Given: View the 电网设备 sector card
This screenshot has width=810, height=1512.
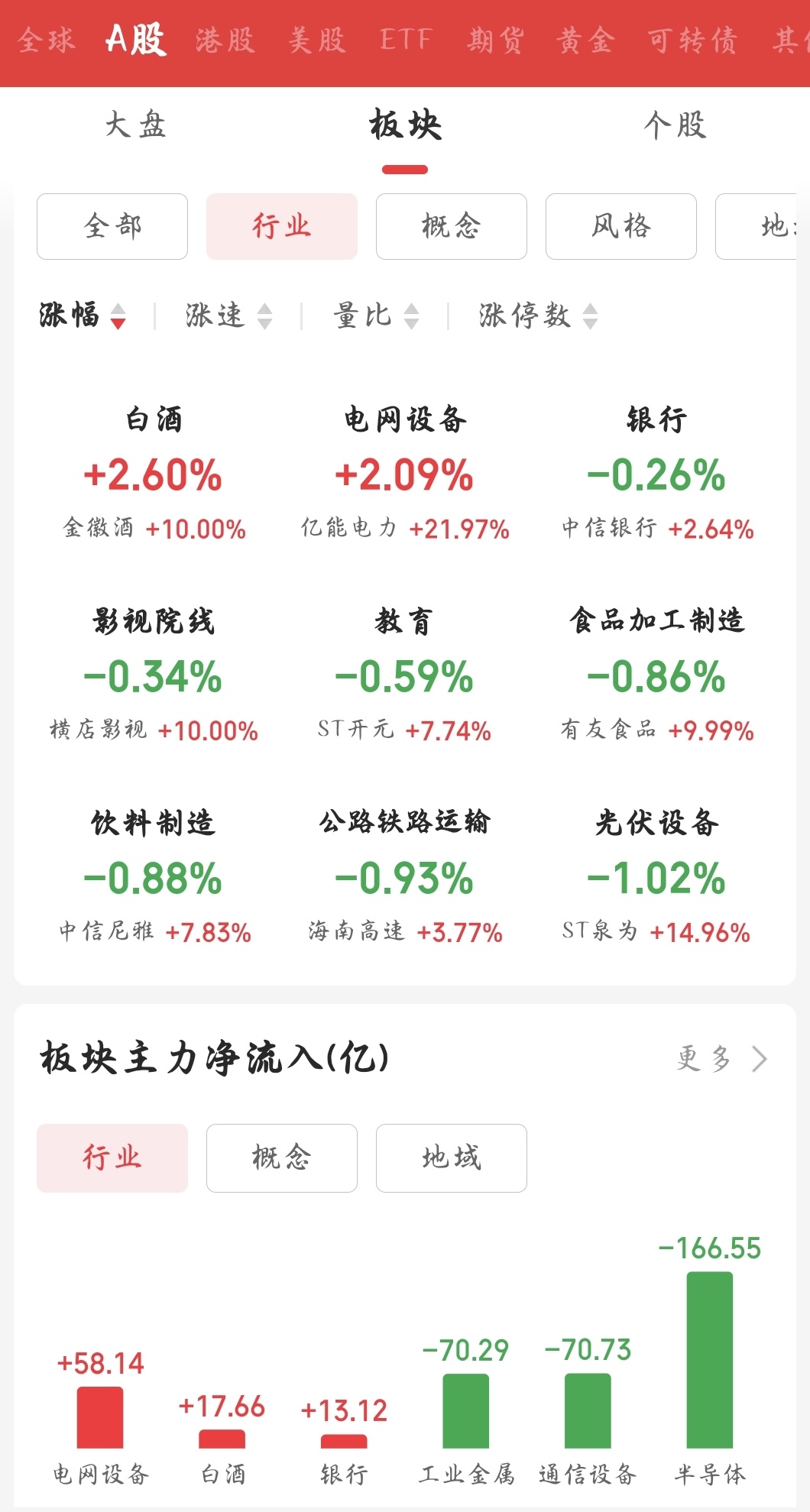Looking at the screenshot, I should 404,474.
